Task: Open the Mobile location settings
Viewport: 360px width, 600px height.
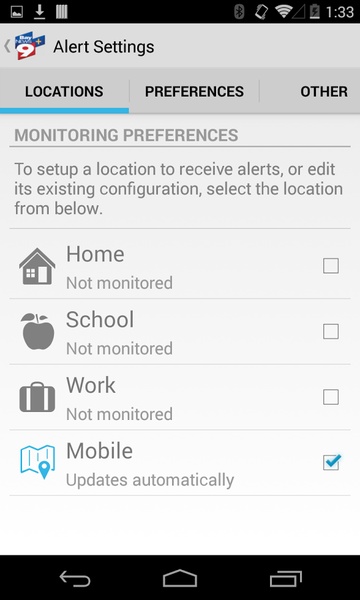Action: point(180,463)
